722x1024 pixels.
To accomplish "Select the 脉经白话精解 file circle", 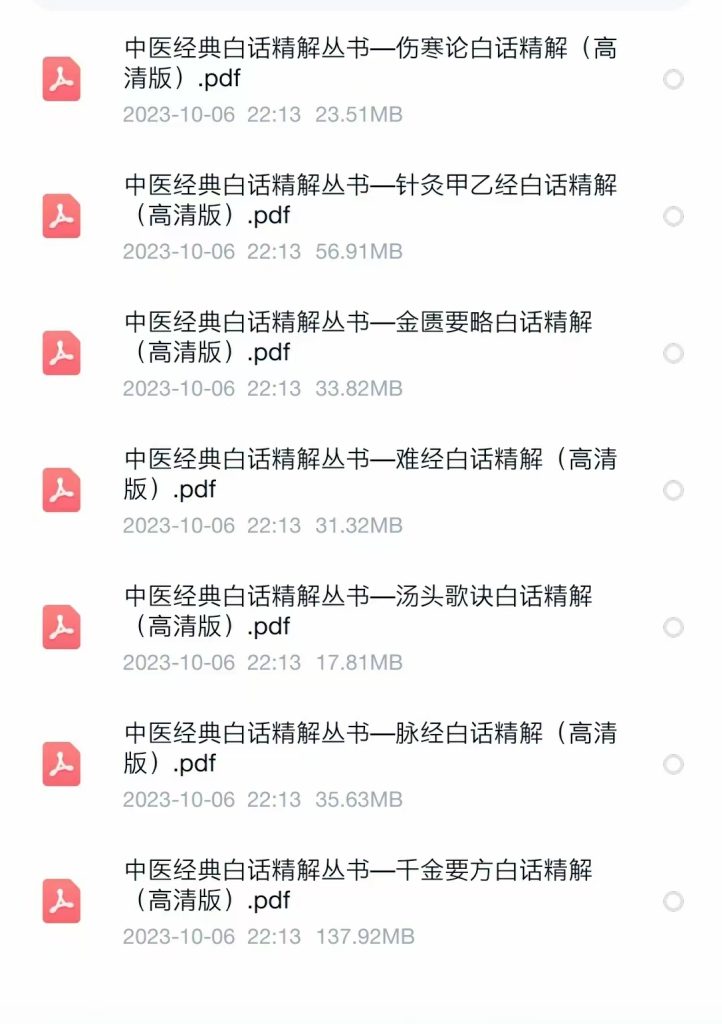I will pos(673,764).
